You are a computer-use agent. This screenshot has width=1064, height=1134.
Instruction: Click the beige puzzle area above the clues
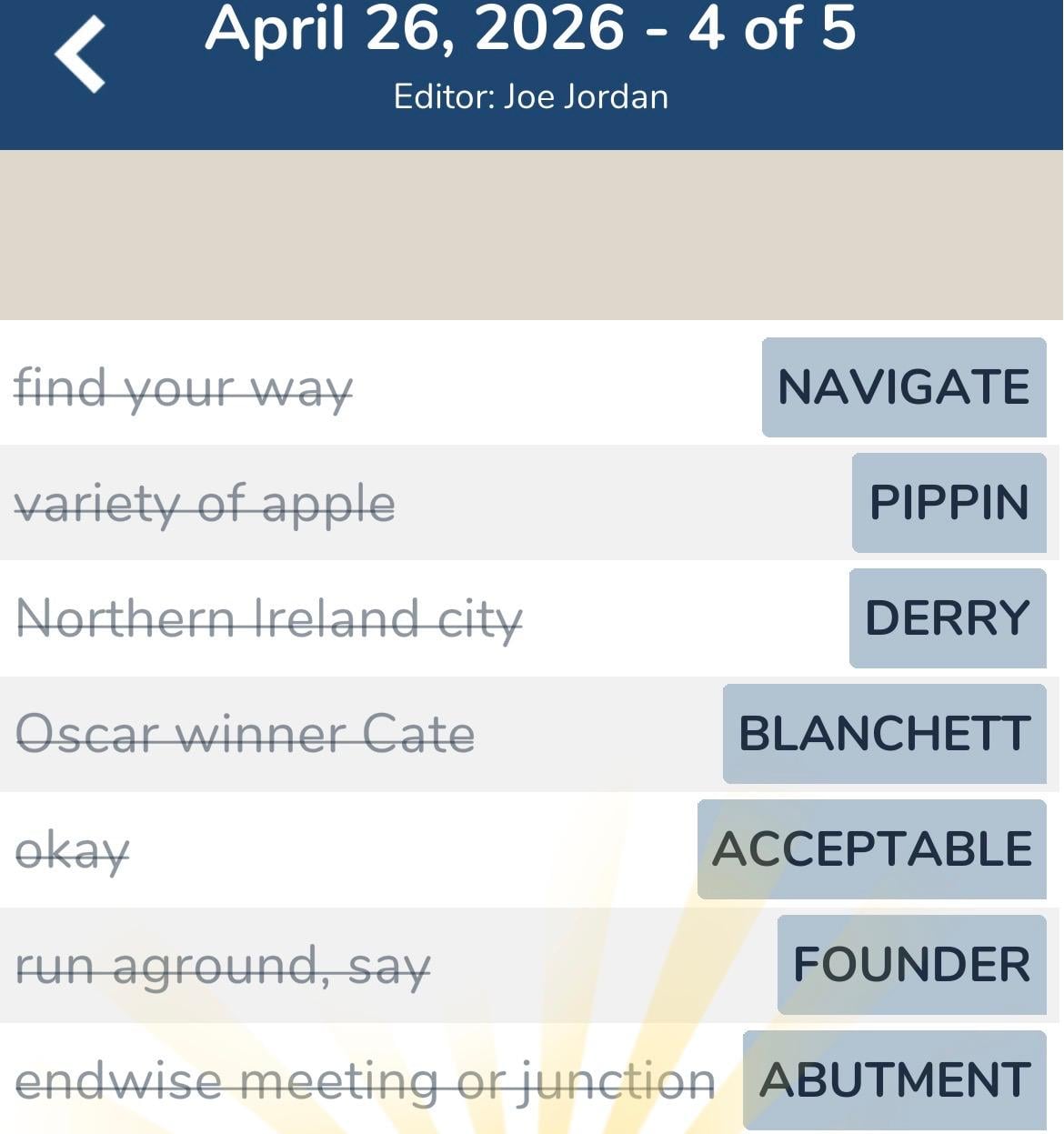point(532,232)
